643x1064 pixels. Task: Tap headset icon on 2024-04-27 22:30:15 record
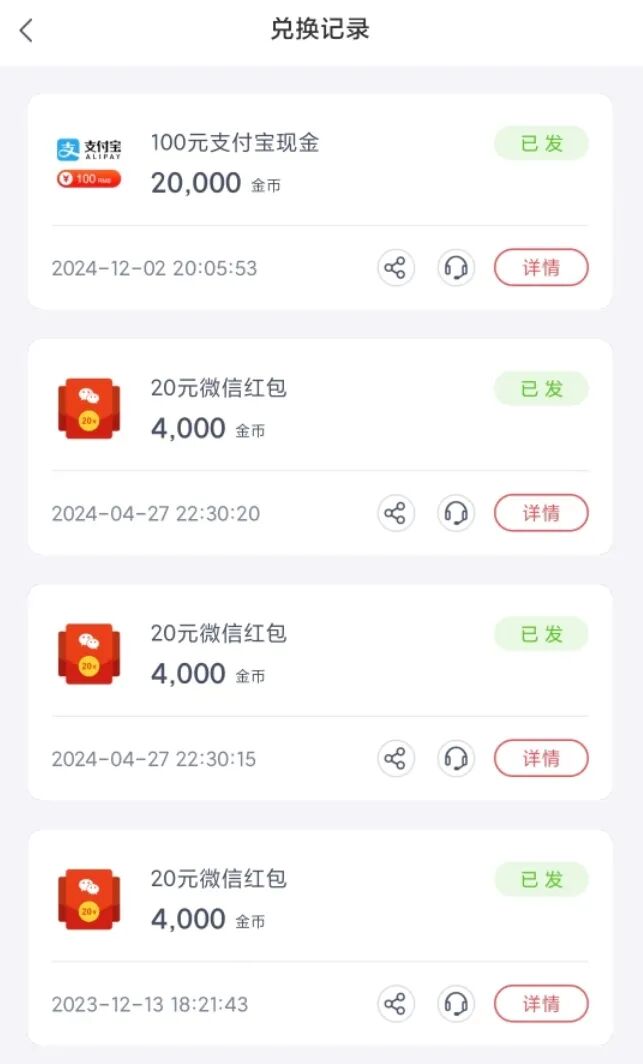tap(456, 759)
